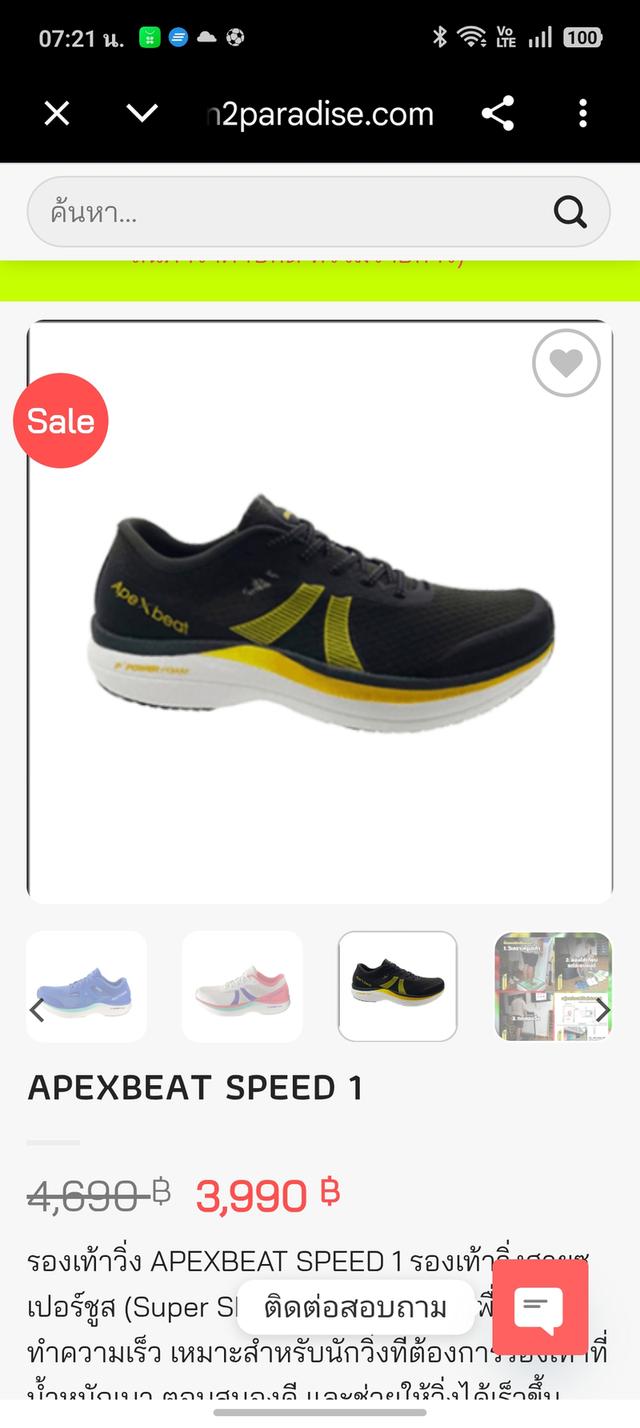
Task: Expand the browser dropdown chevron
Action: tap(142, 113)
